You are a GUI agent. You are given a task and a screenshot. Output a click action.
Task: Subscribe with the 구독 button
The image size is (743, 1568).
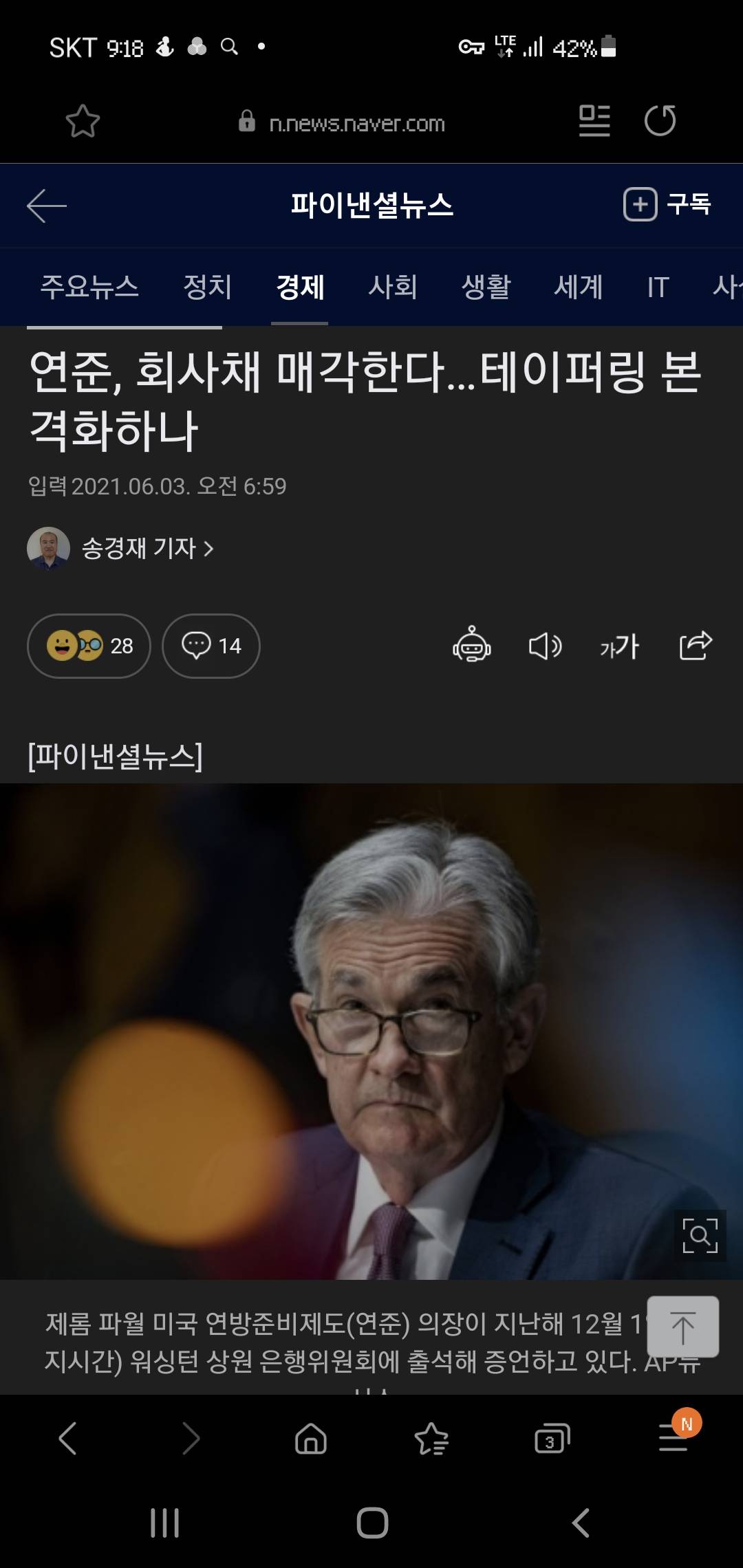pyautogui.click(x=667, y=205)
